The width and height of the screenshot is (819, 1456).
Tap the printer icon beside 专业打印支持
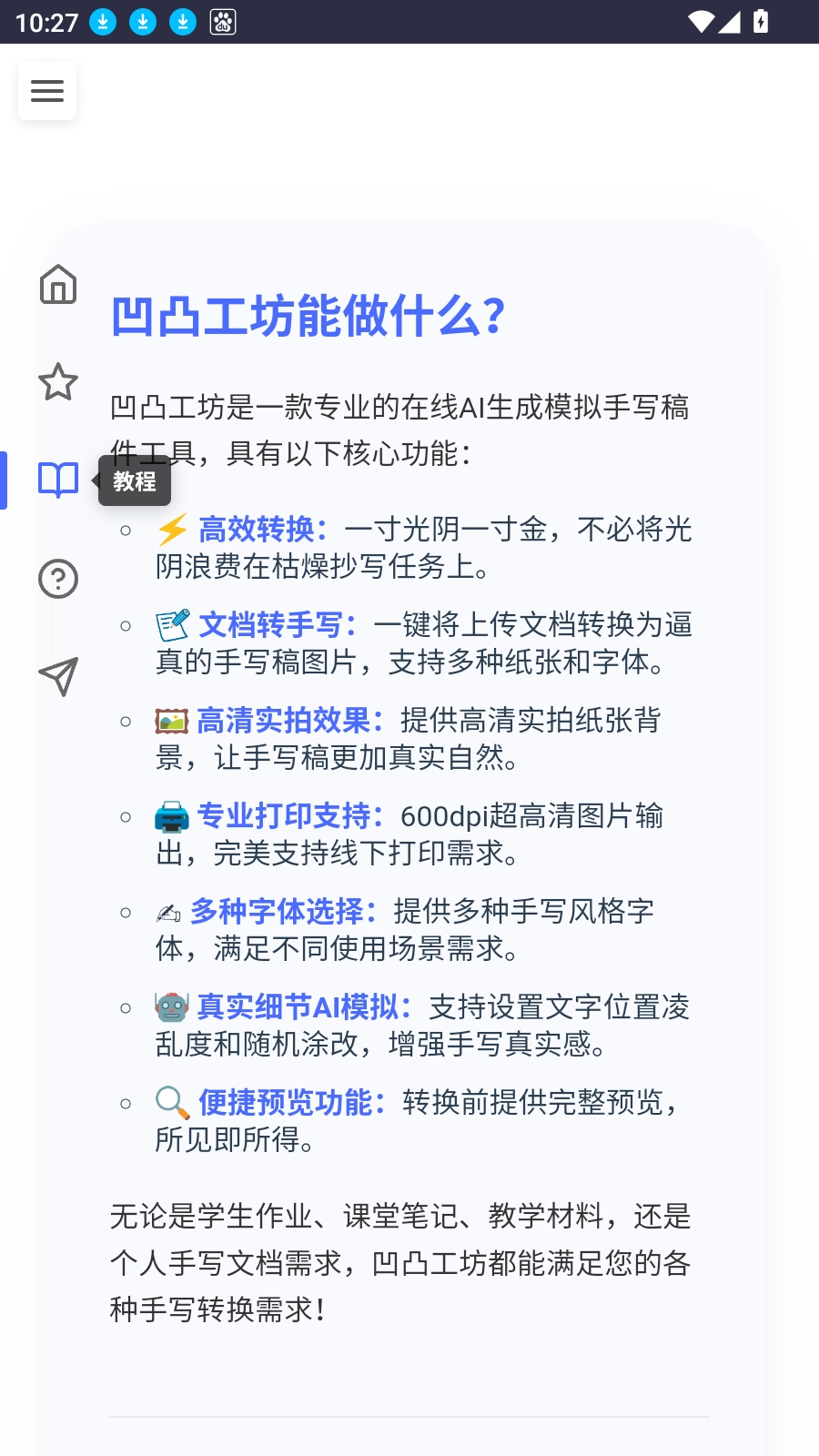pyautogui.click(x=170, y=816)
